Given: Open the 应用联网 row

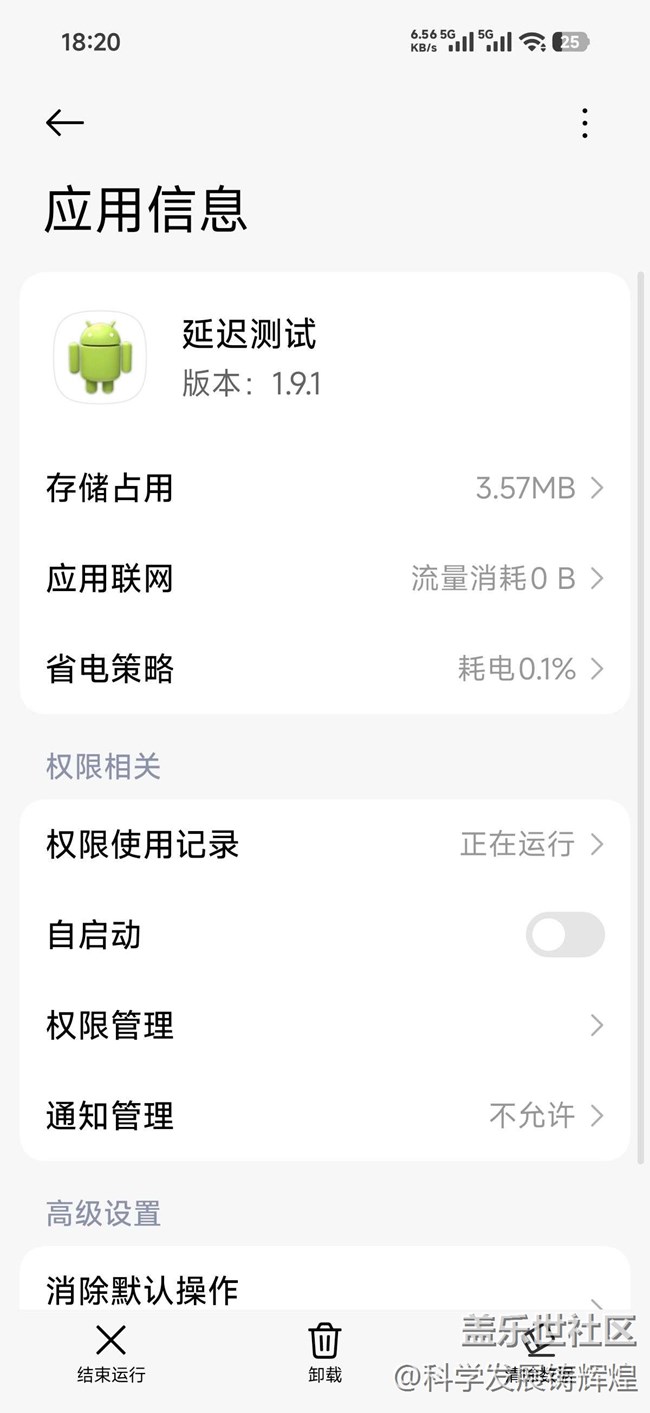Looking at the screenshot, I should [x=325, y=578].
